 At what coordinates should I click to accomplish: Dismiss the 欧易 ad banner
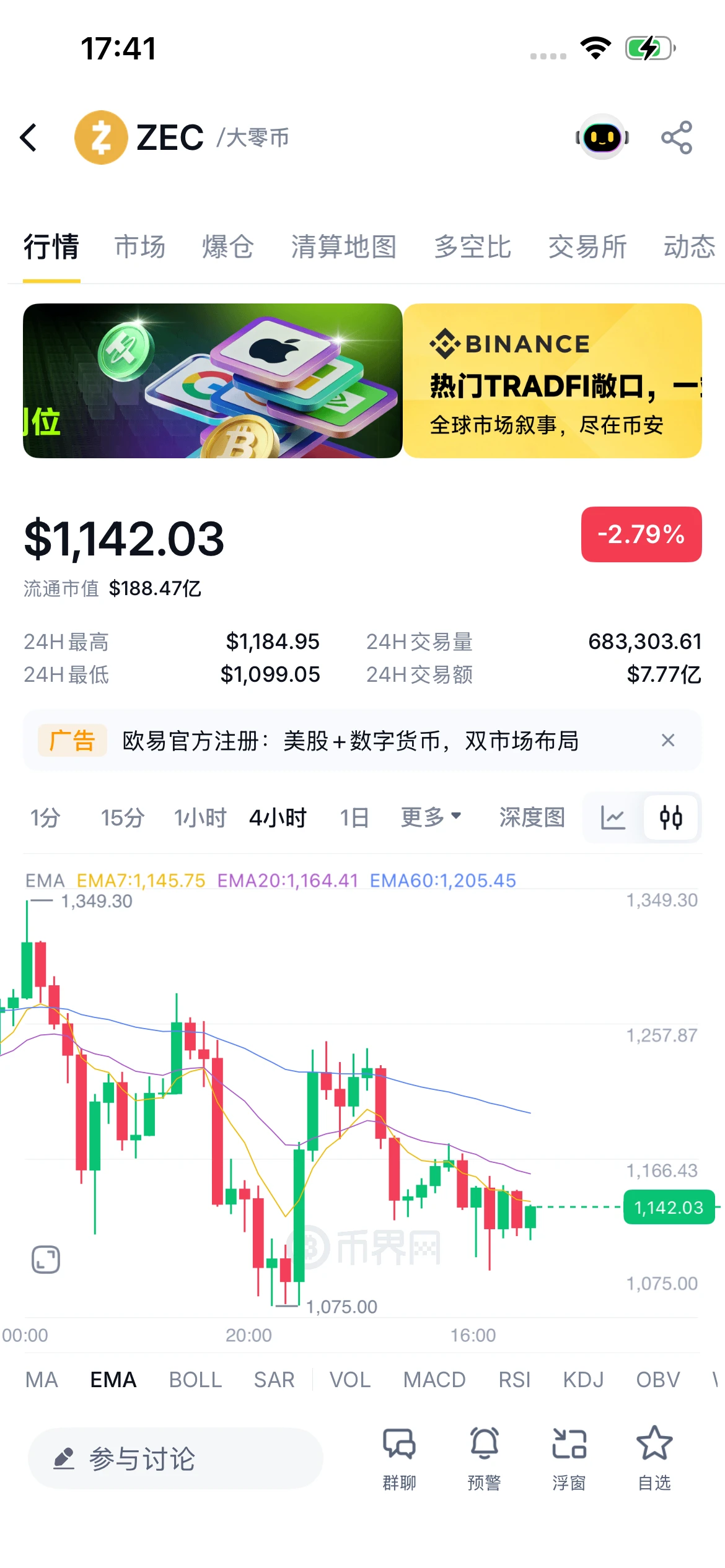668,740
